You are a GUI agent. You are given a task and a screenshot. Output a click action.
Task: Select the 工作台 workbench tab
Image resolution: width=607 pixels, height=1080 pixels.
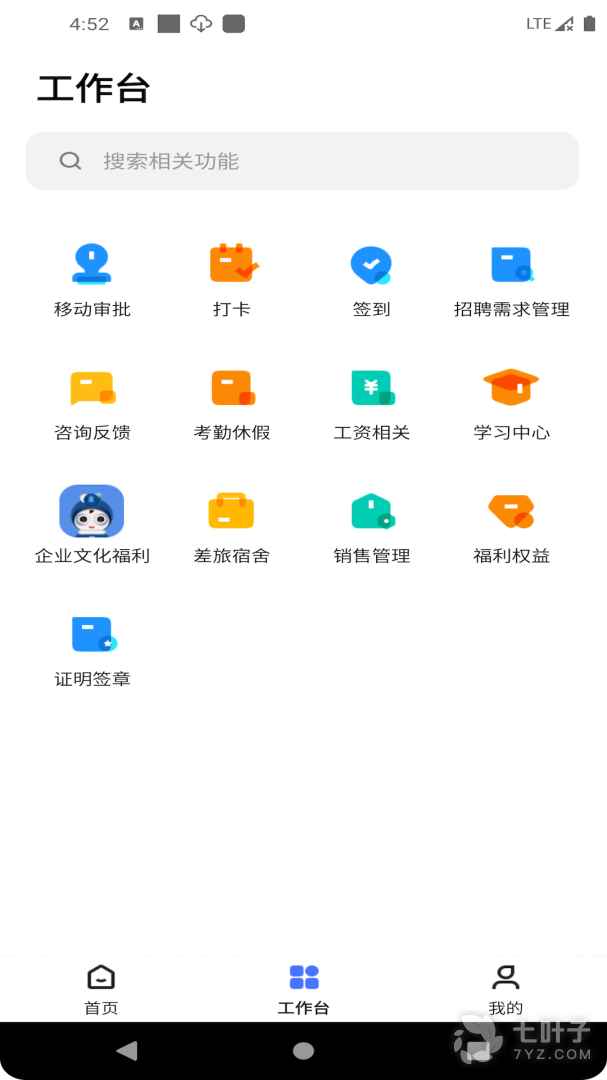point(303,988)
